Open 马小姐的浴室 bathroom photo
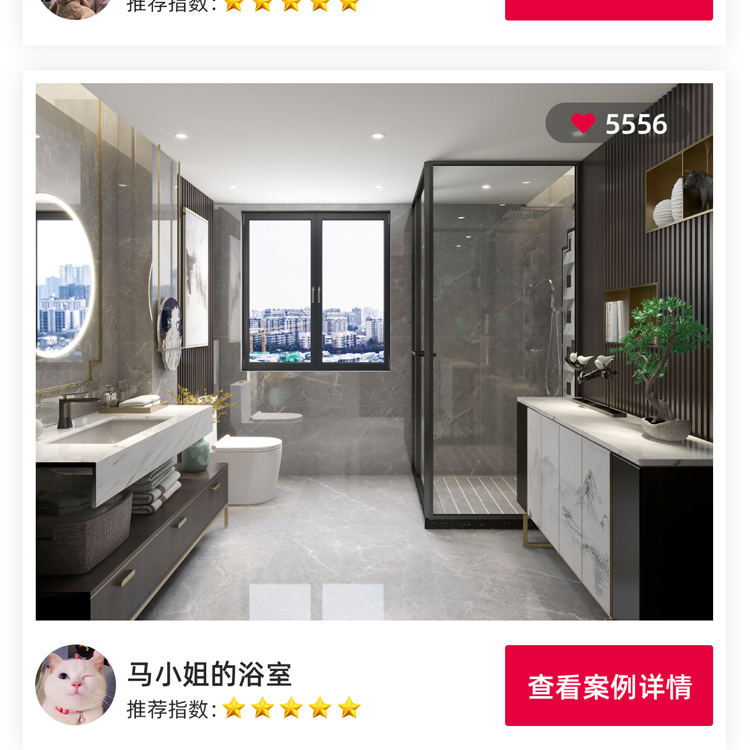The width and height of the screenshot is (750, 750). (x=374, y=380)
